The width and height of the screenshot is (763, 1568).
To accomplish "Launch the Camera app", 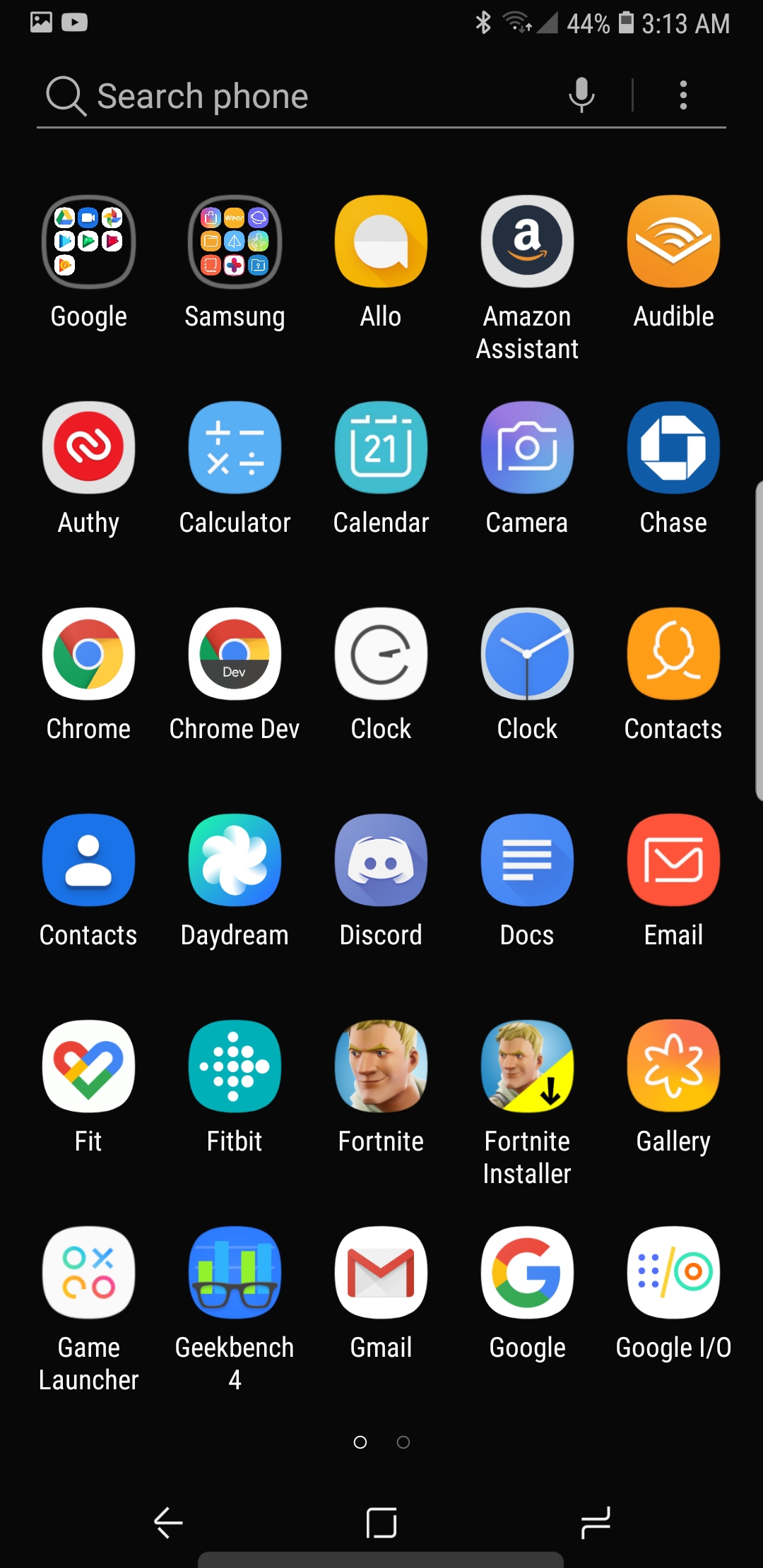I will tap(527, 449).
